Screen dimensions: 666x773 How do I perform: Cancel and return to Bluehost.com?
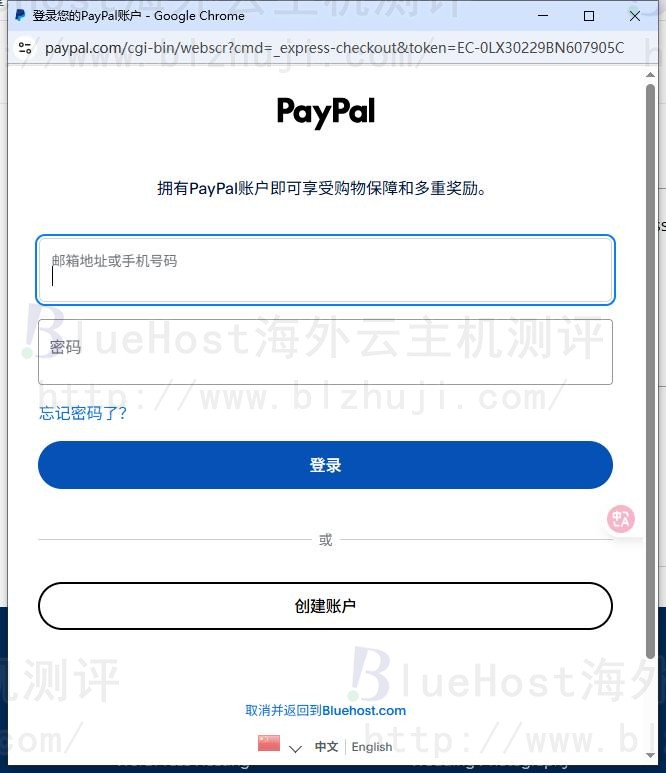pos(325,710)
